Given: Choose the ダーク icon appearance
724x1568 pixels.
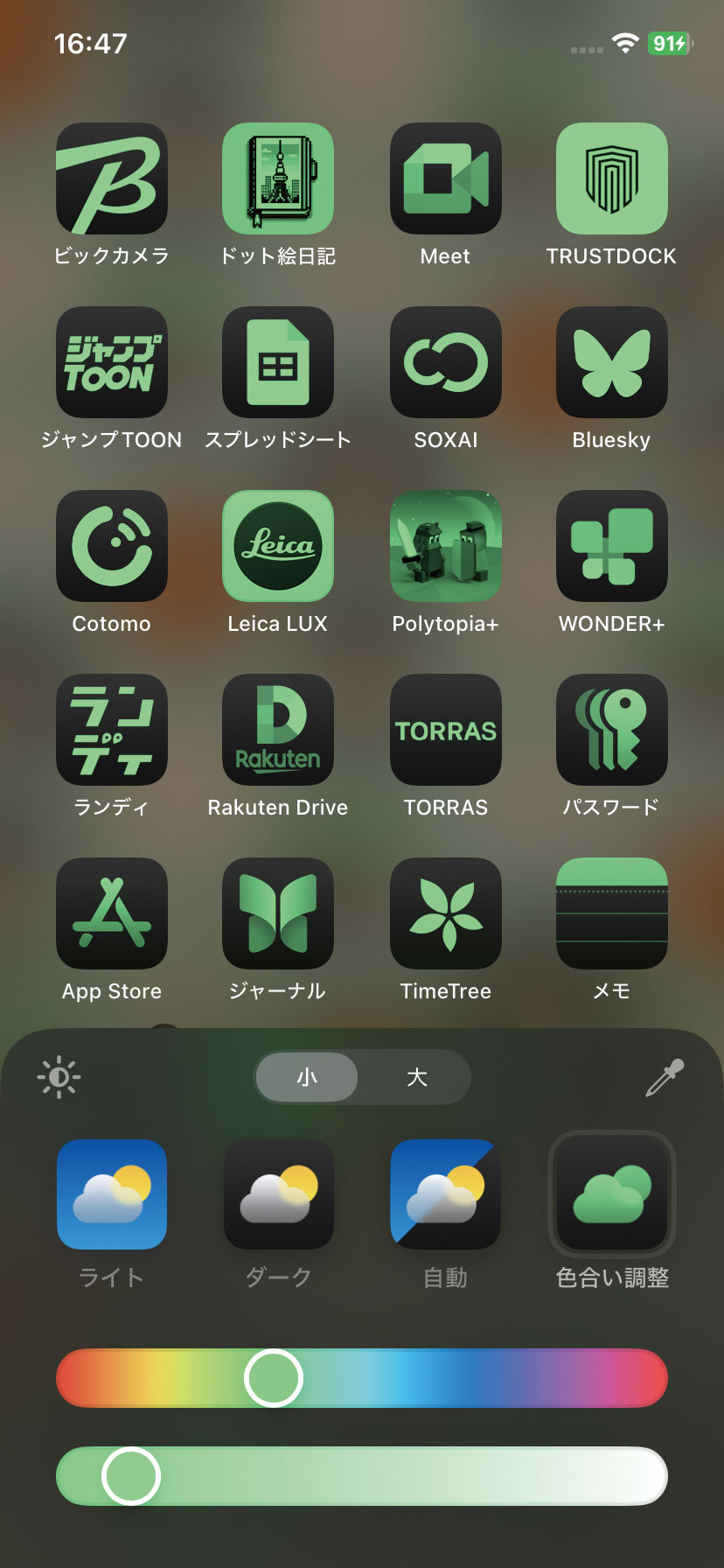Looking at the screenshot, I should tap(278, 1194).
